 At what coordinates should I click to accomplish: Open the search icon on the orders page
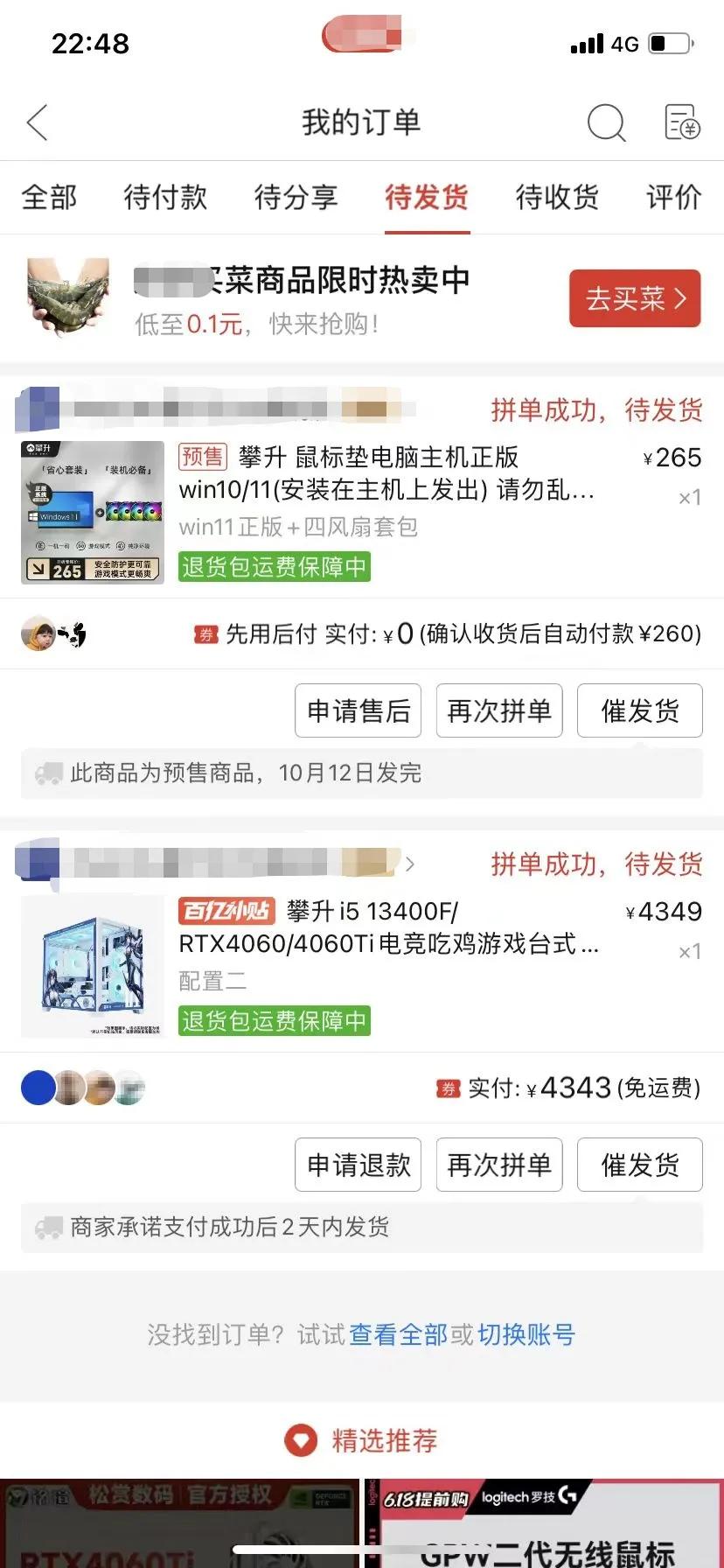[x=607, y=123]
